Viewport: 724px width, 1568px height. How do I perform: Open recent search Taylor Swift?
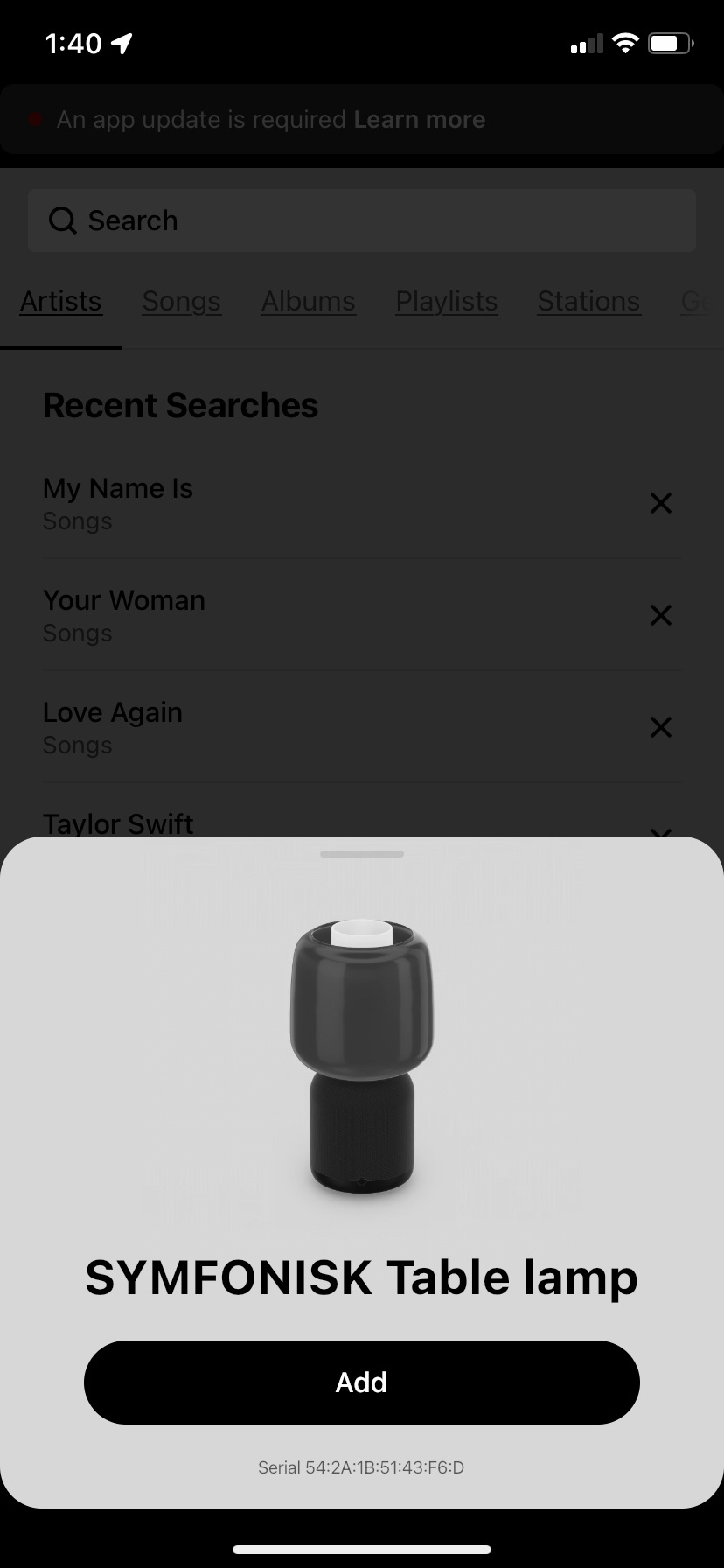coord(118,822)
